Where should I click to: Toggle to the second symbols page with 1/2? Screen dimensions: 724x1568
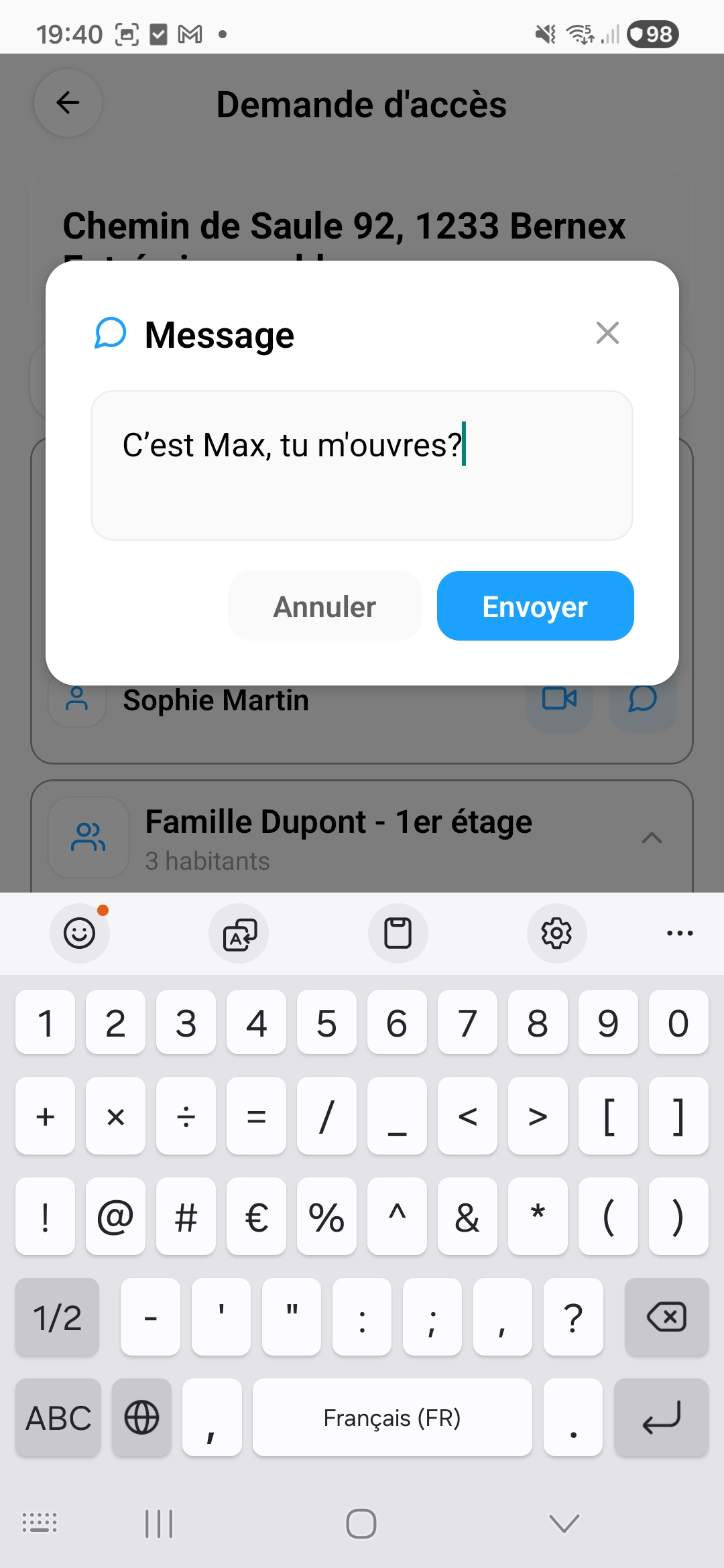(57, 1317)
